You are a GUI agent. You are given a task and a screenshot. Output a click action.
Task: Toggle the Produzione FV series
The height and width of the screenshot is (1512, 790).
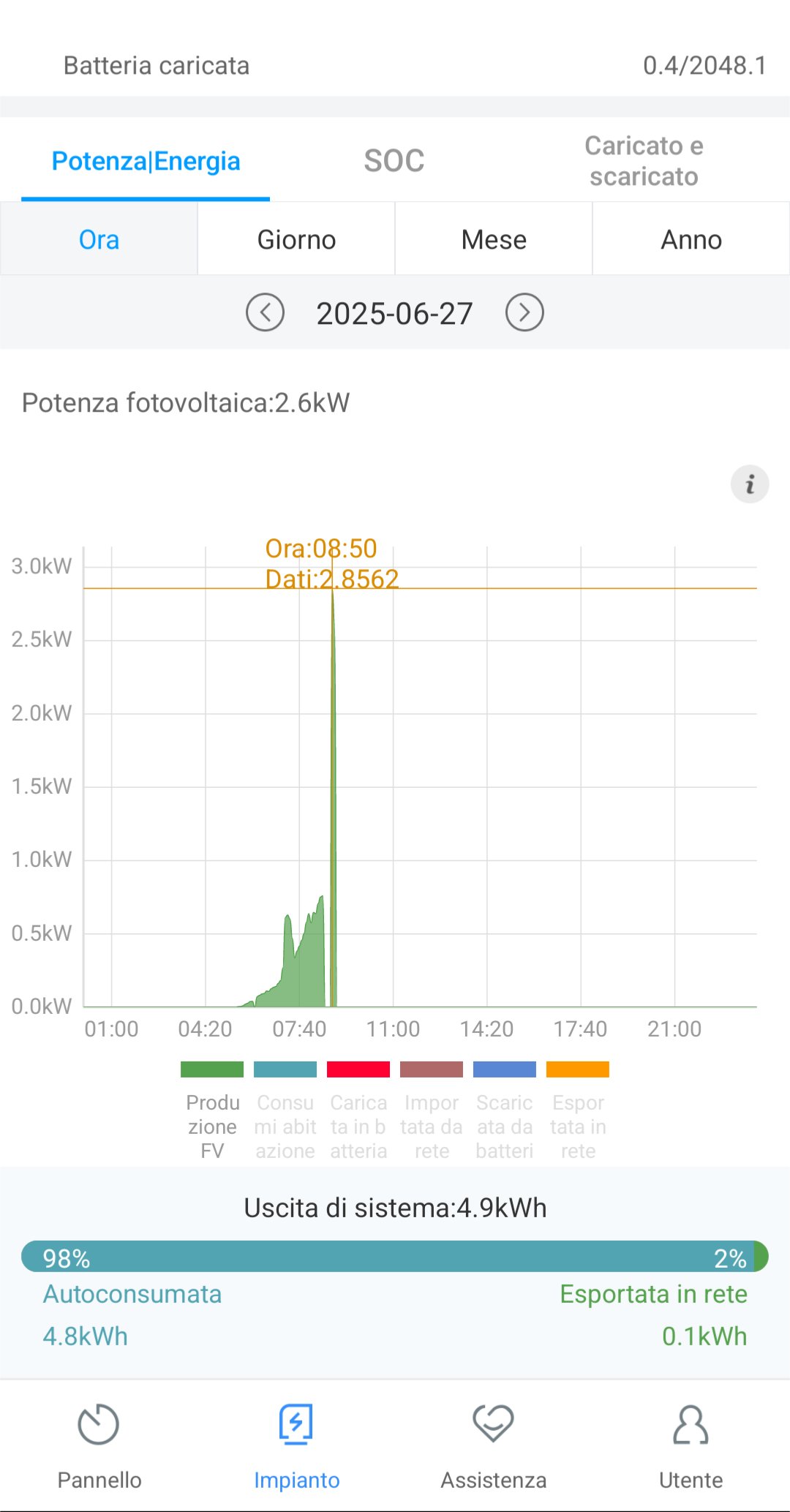tap(212, 1070)
